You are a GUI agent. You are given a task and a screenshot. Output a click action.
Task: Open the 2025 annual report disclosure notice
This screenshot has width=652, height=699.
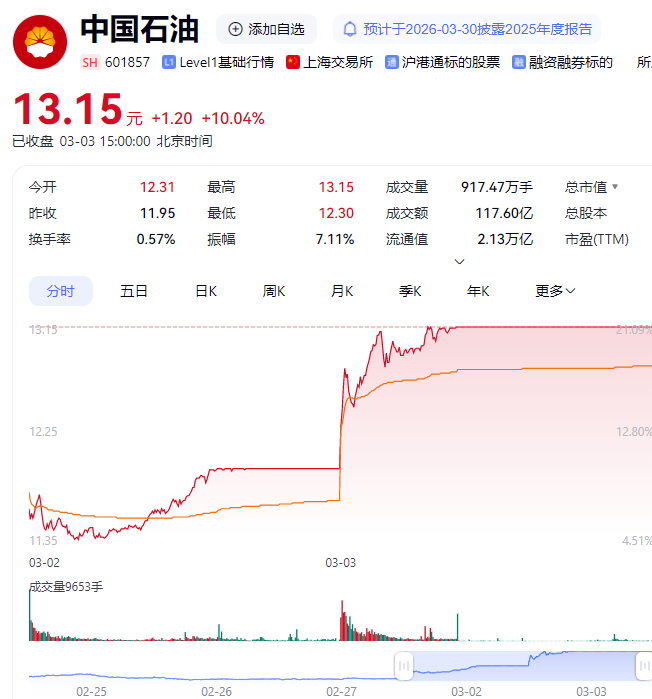click(x=466, y=29)
